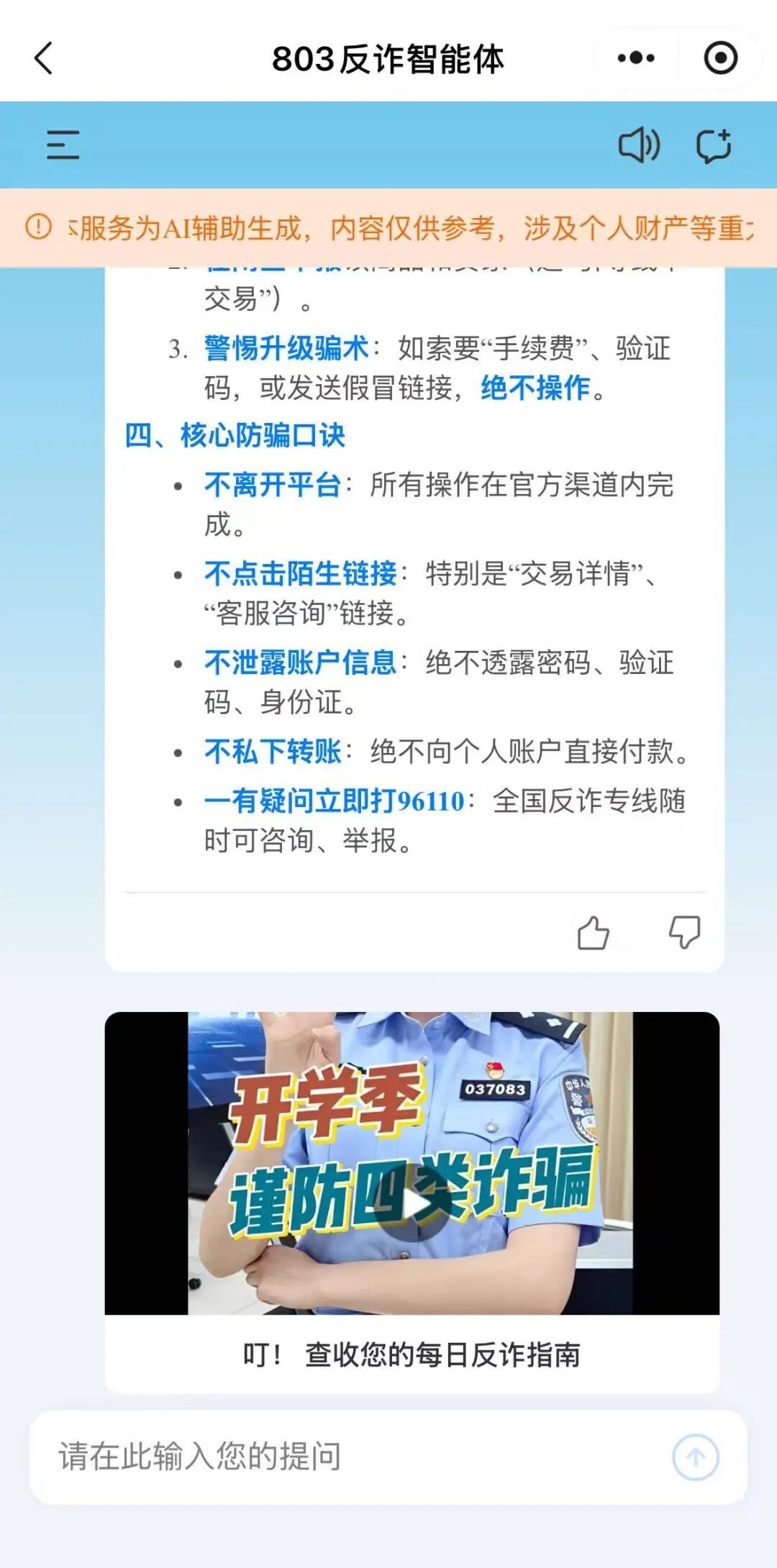This screenshot has width=777, height=1568.
Task: Send the question with the arrow button
Action: 695,1457
